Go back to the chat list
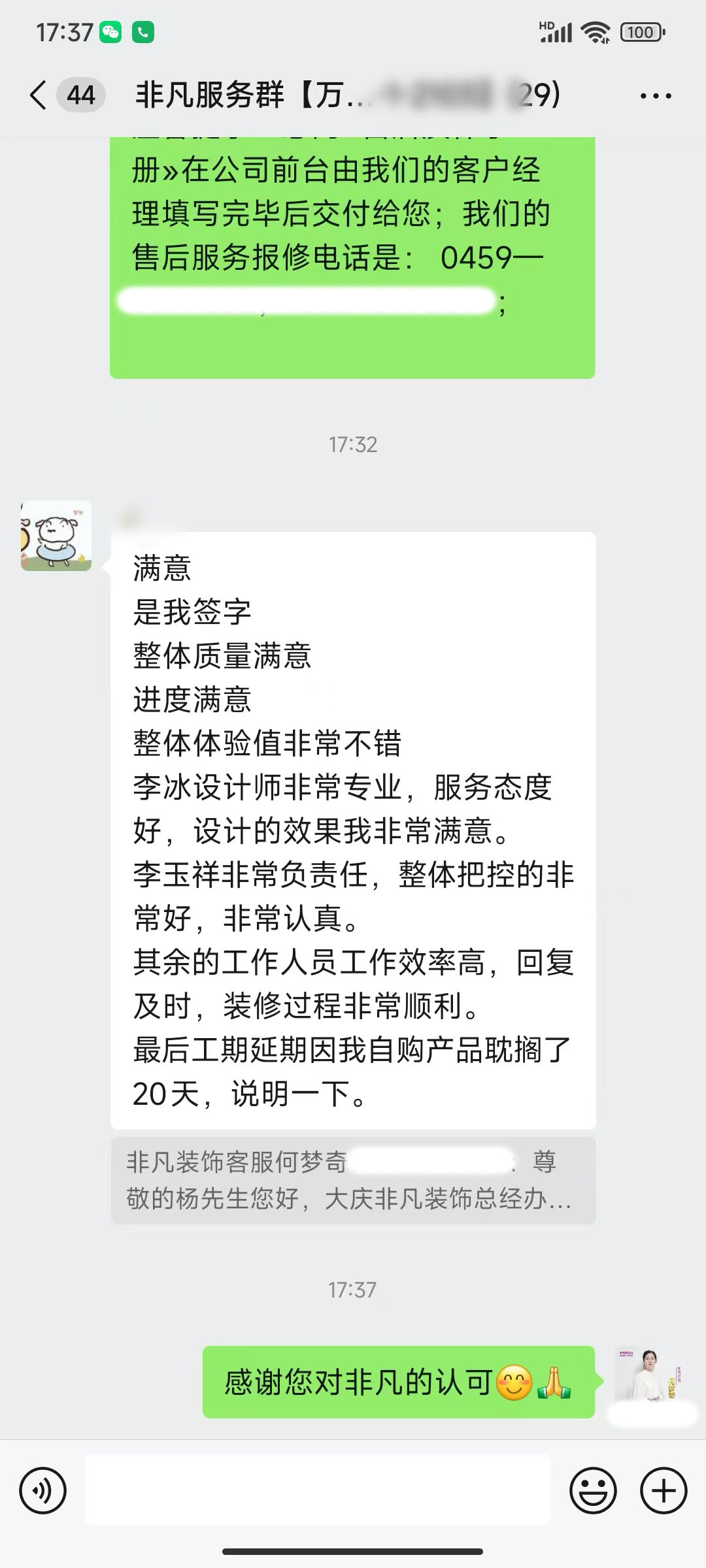706x1568 pixels. coord(39,95)
